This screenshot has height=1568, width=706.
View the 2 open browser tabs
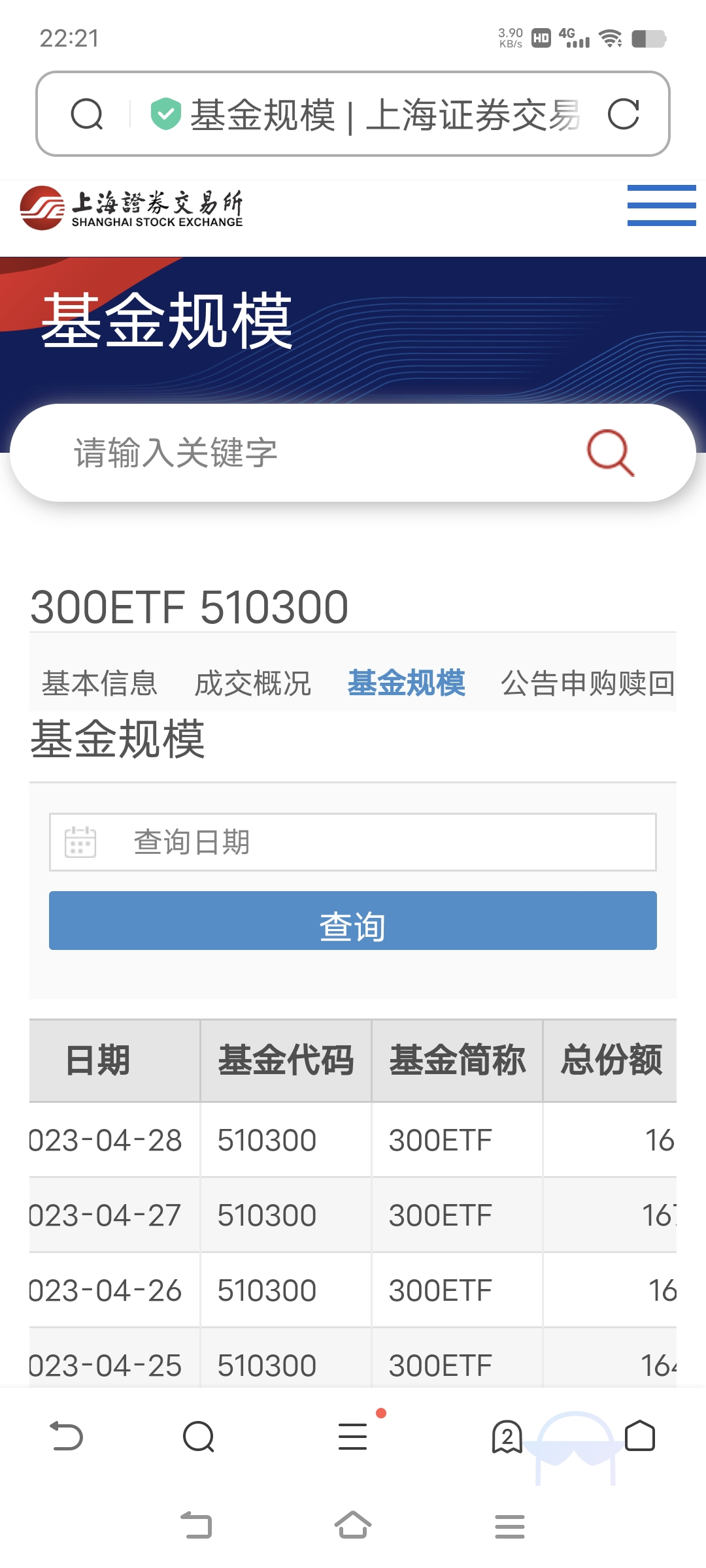coord(507,1437)
